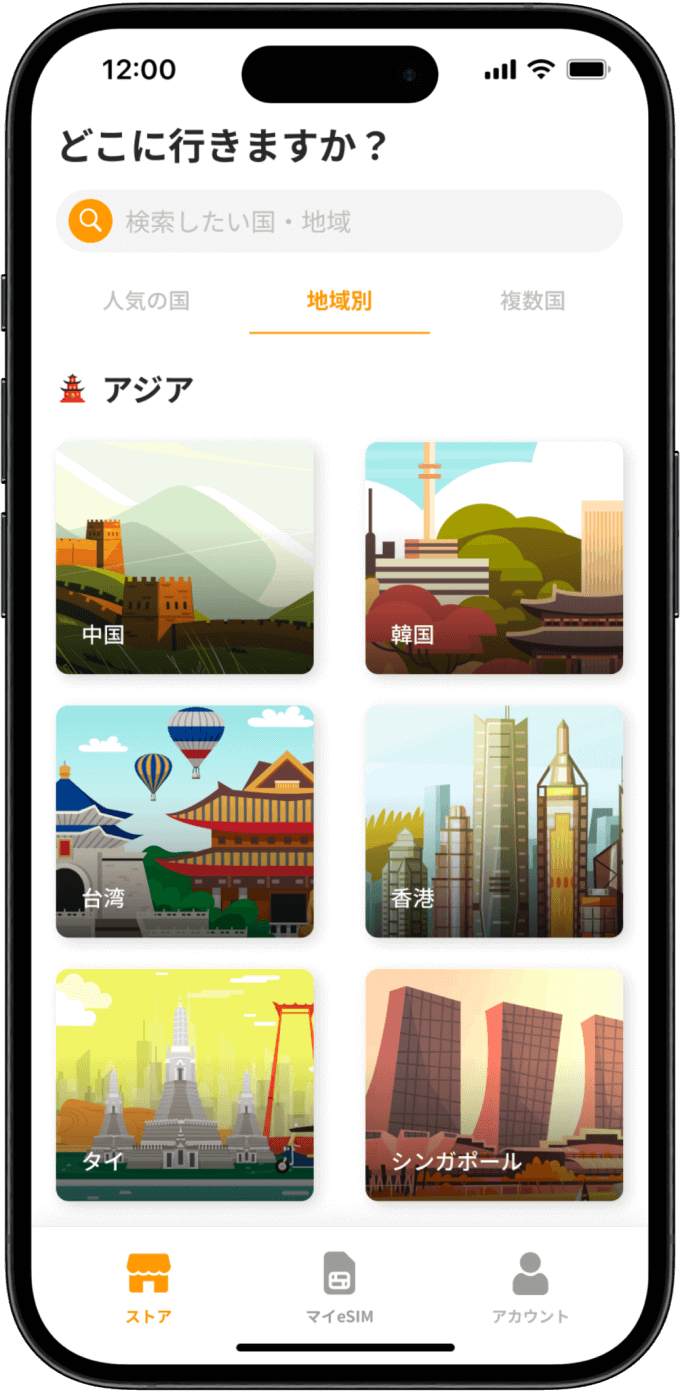Switch to the 人気の国 tab
680x1392 pixels.
pos(146,301)
